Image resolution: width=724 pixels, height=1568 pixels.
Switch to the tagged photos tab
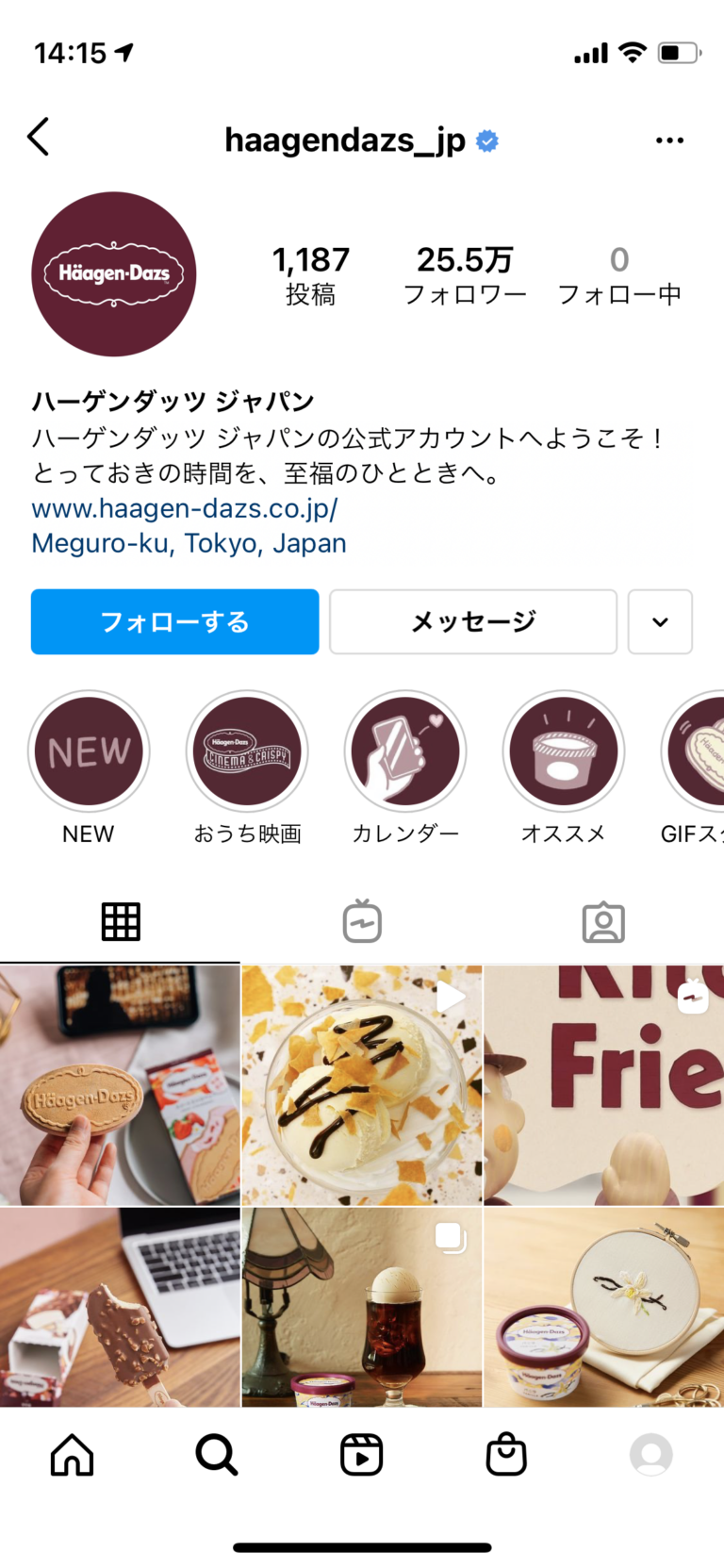pyautogui.click(x=603, y=921)
